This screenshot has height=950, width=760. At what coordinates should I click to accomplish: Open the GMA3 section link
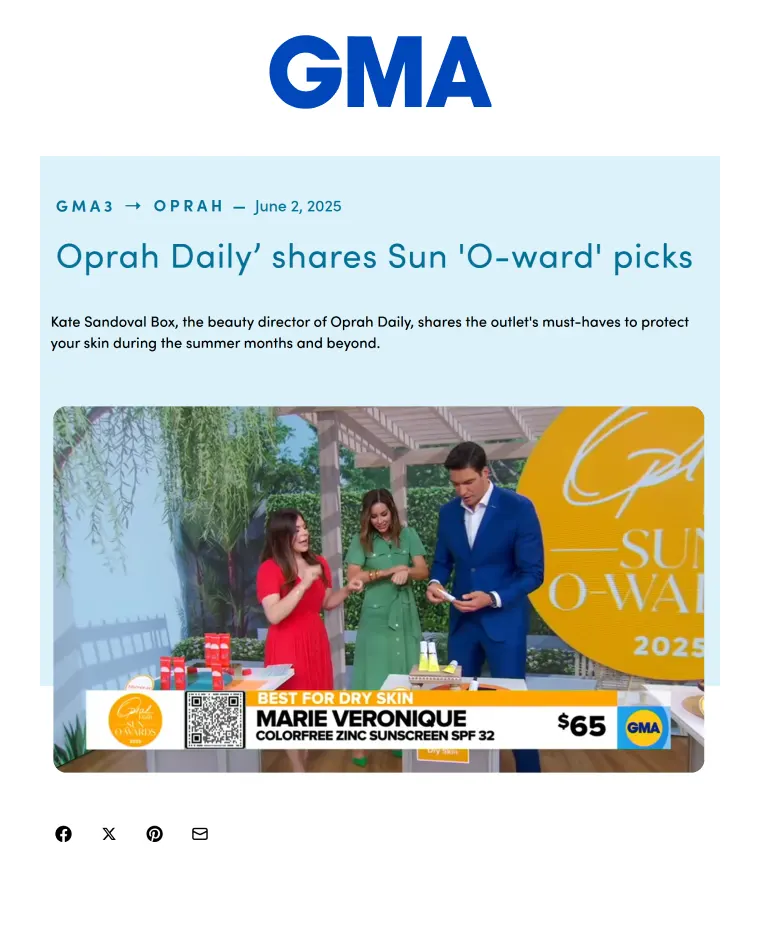coord(85,207)
